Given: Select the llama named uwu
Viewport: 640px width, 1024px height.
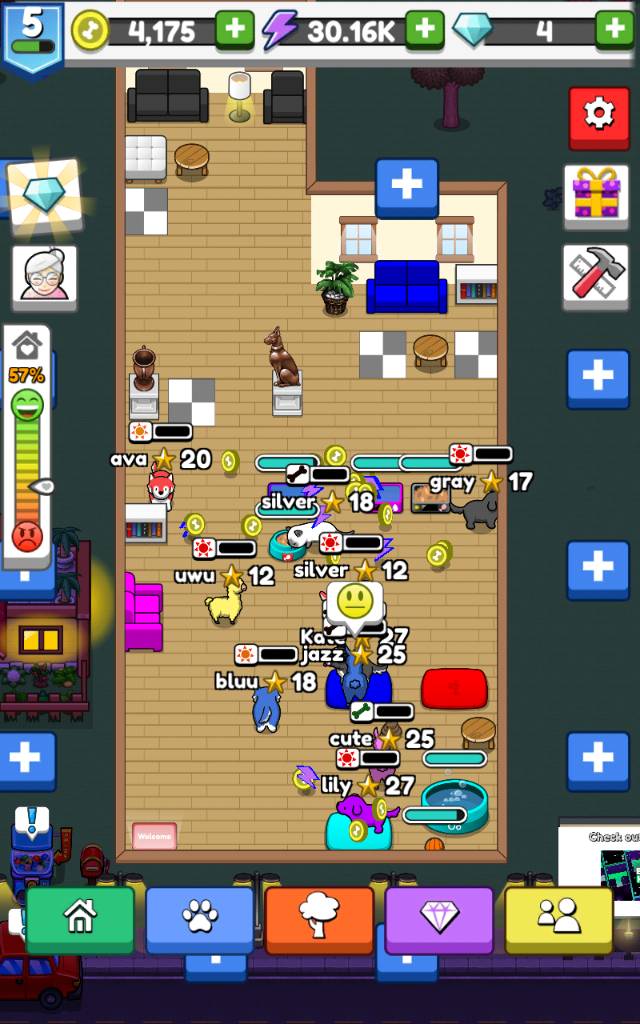Looking at the screenshot, I should coord(225,605).
